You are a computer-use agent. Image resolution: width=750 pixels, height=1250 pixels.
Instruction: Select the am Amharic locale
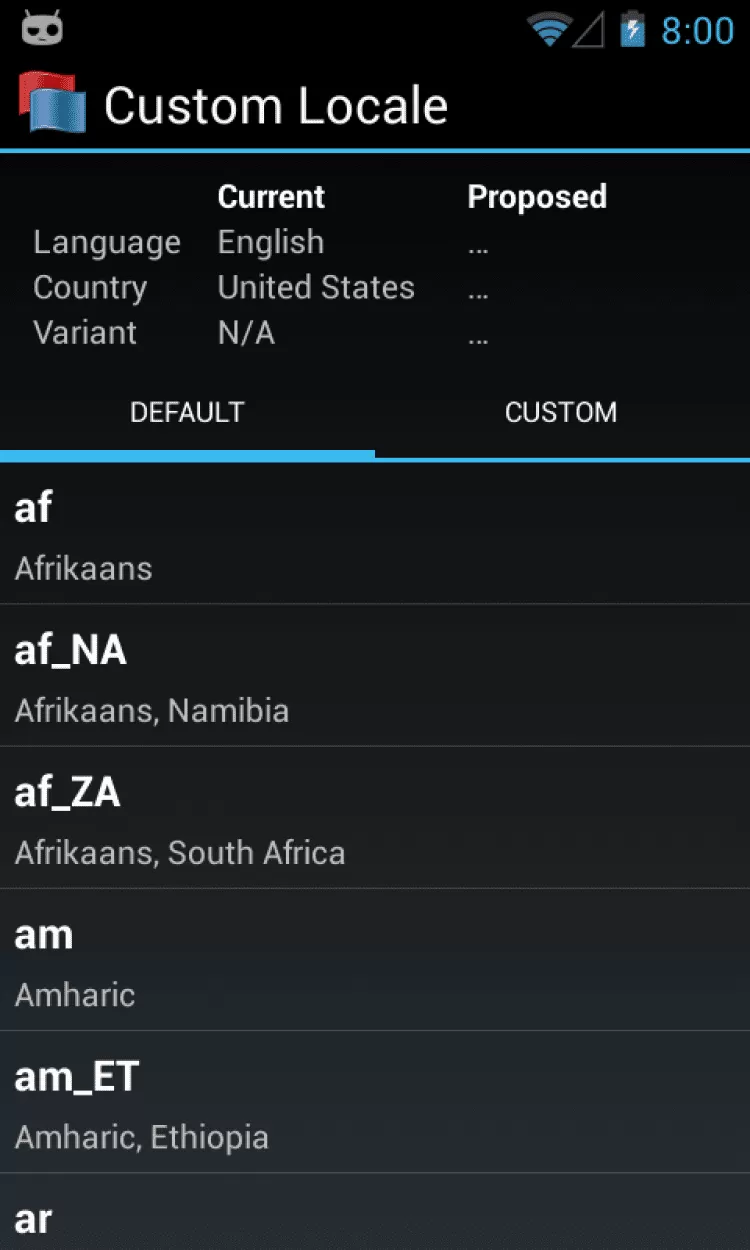[x=375, y=960]
